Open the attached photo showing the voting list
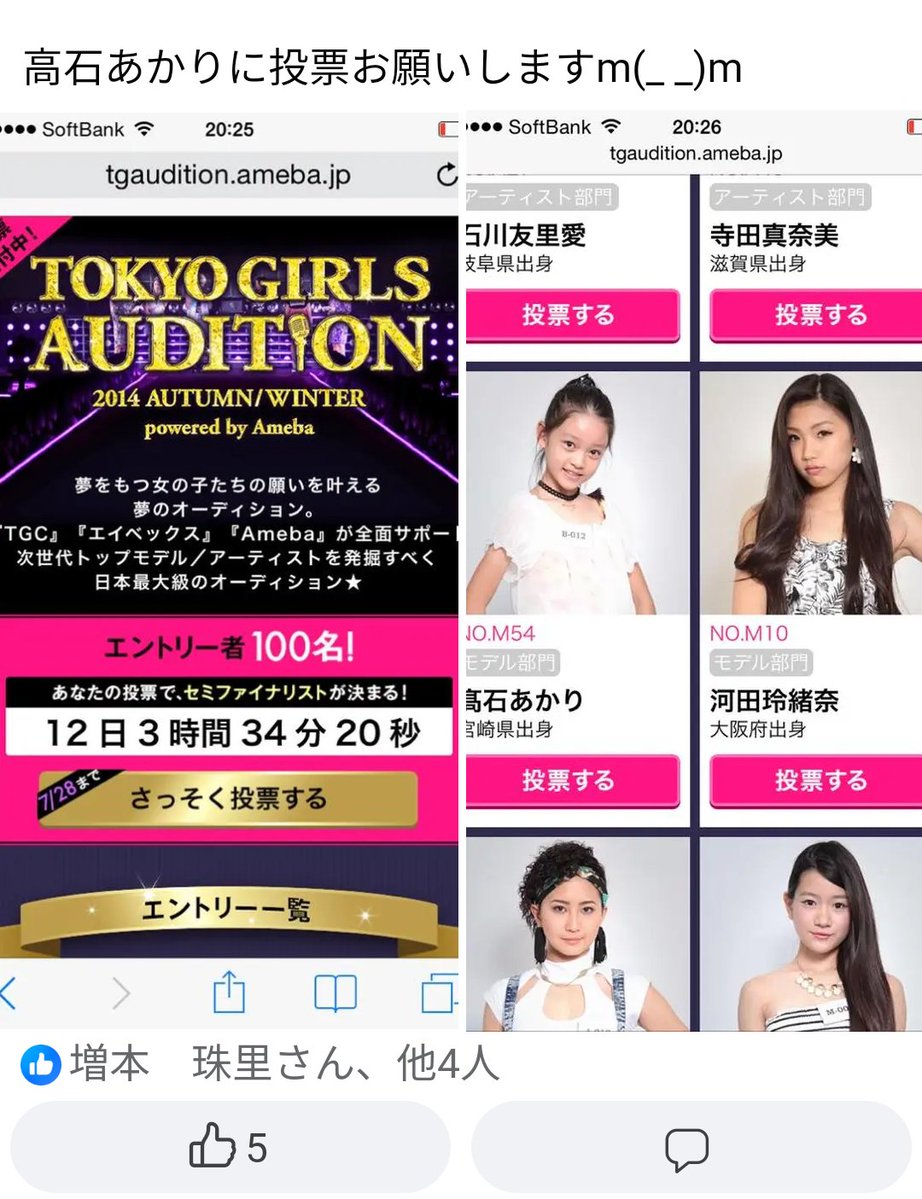 tap(692, 570)
